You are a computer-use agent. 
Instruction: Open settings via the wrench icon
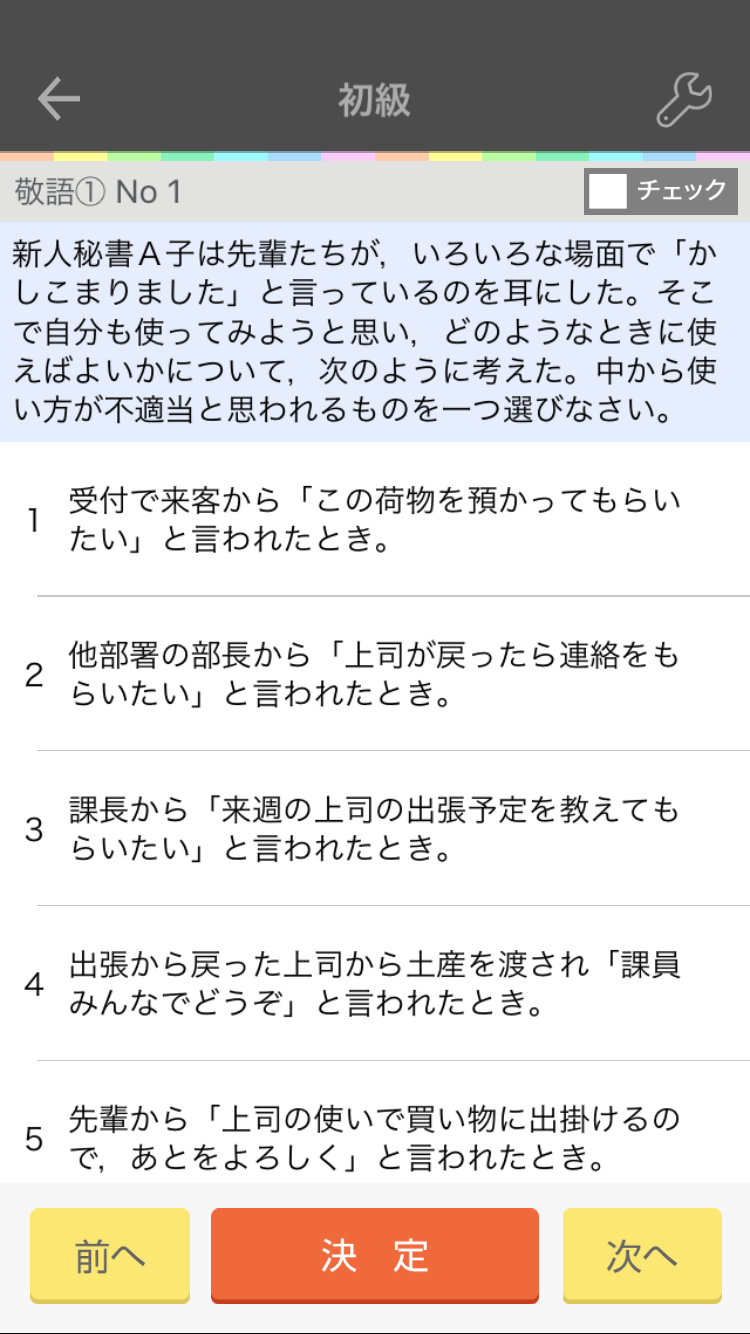click(684, 99)
